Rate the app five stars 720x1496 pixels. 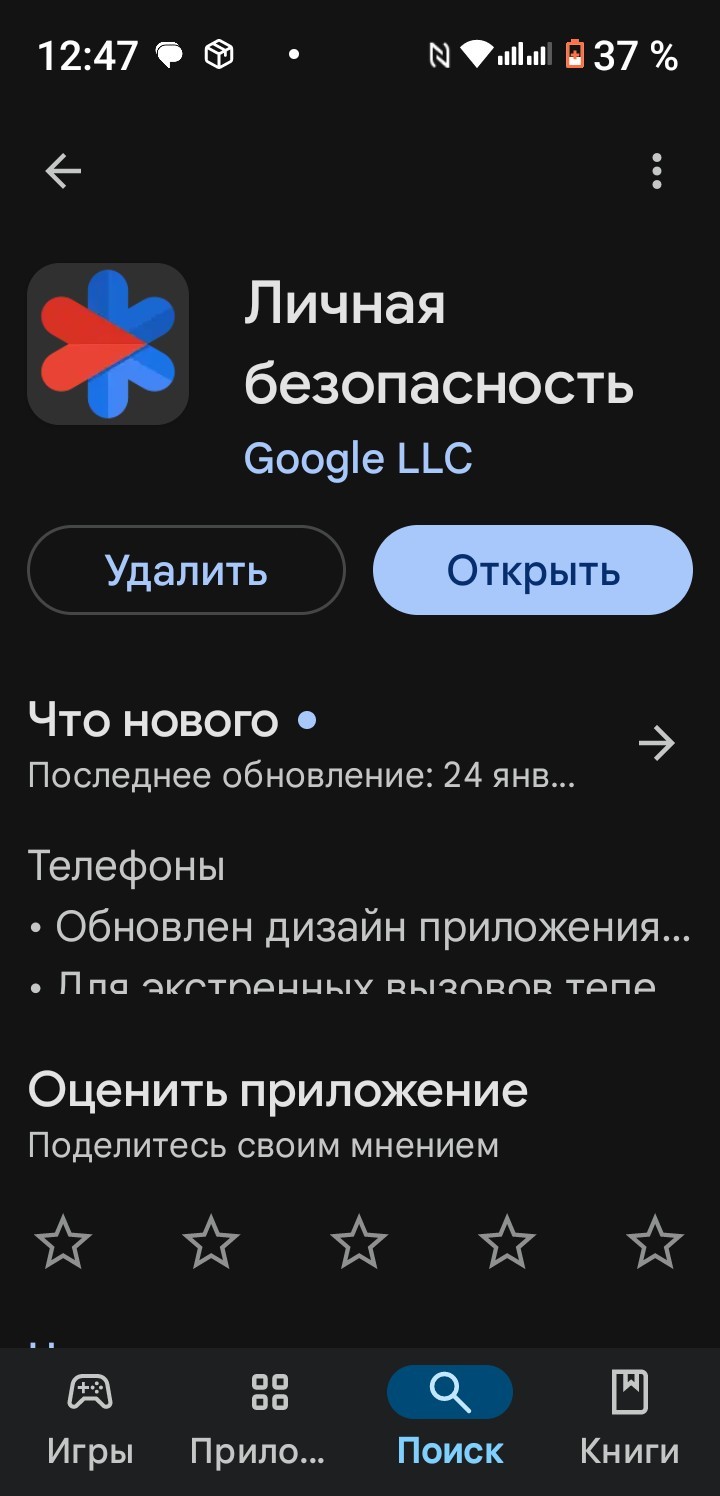click(655, 1243)
